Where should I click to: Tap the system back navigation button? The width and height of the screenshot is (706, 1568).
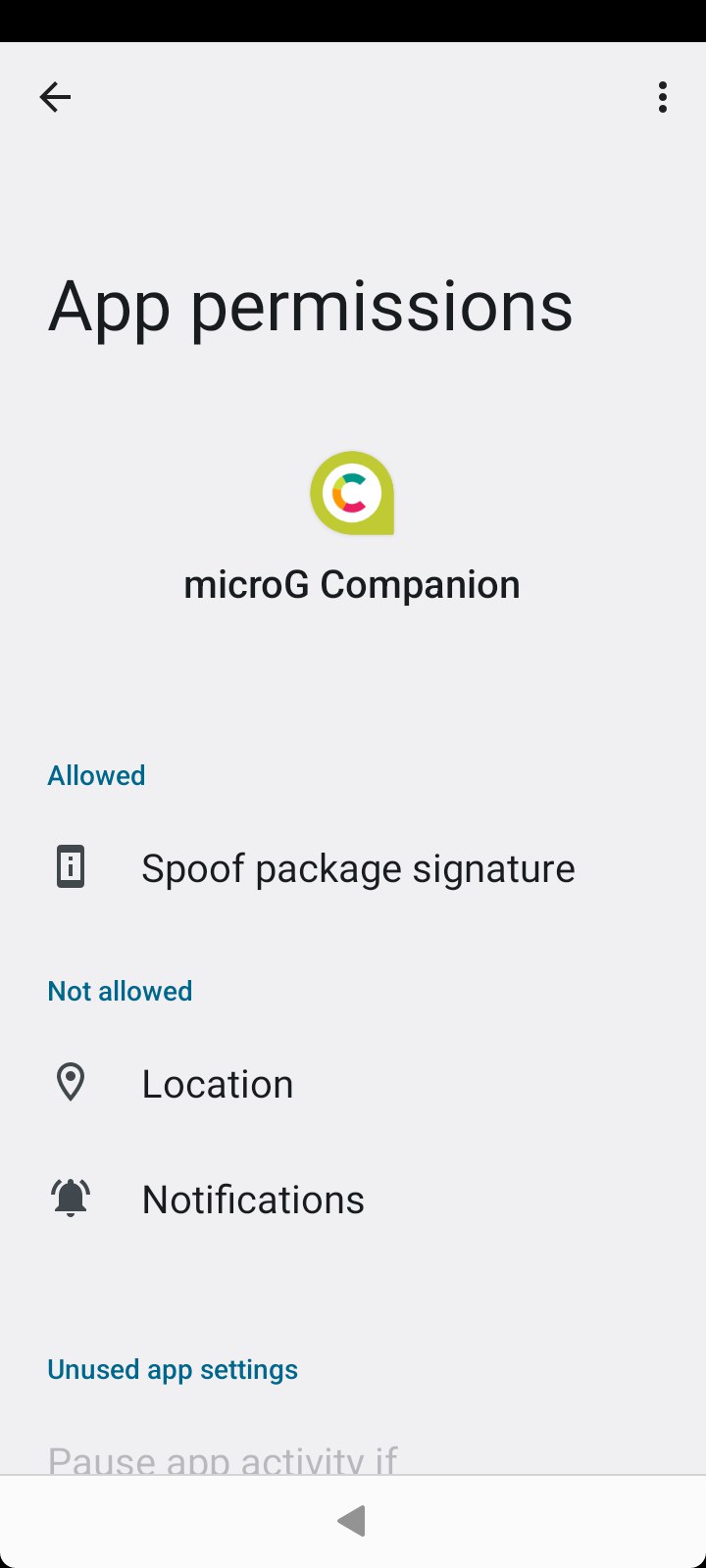[x=352, y=1521]
